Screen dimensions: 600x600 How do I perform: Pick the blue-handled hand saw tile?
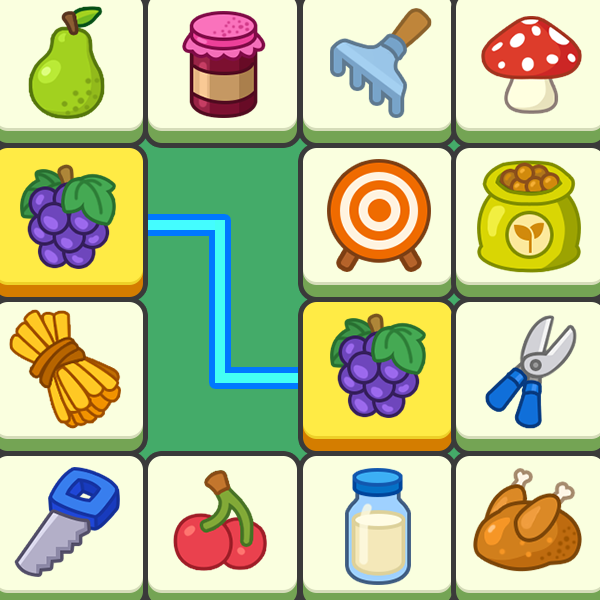[x=68, y=520]
